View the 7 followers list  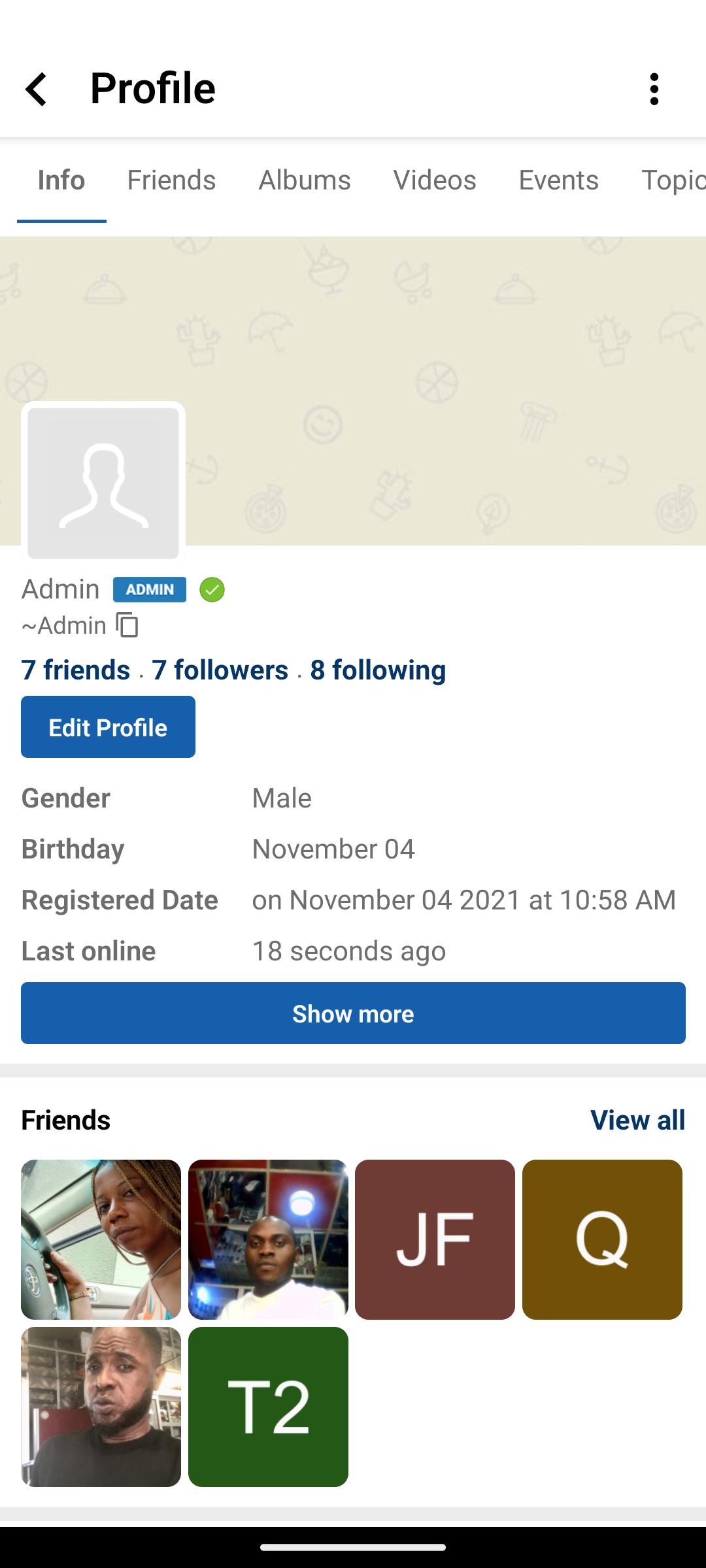pos(220,670)
